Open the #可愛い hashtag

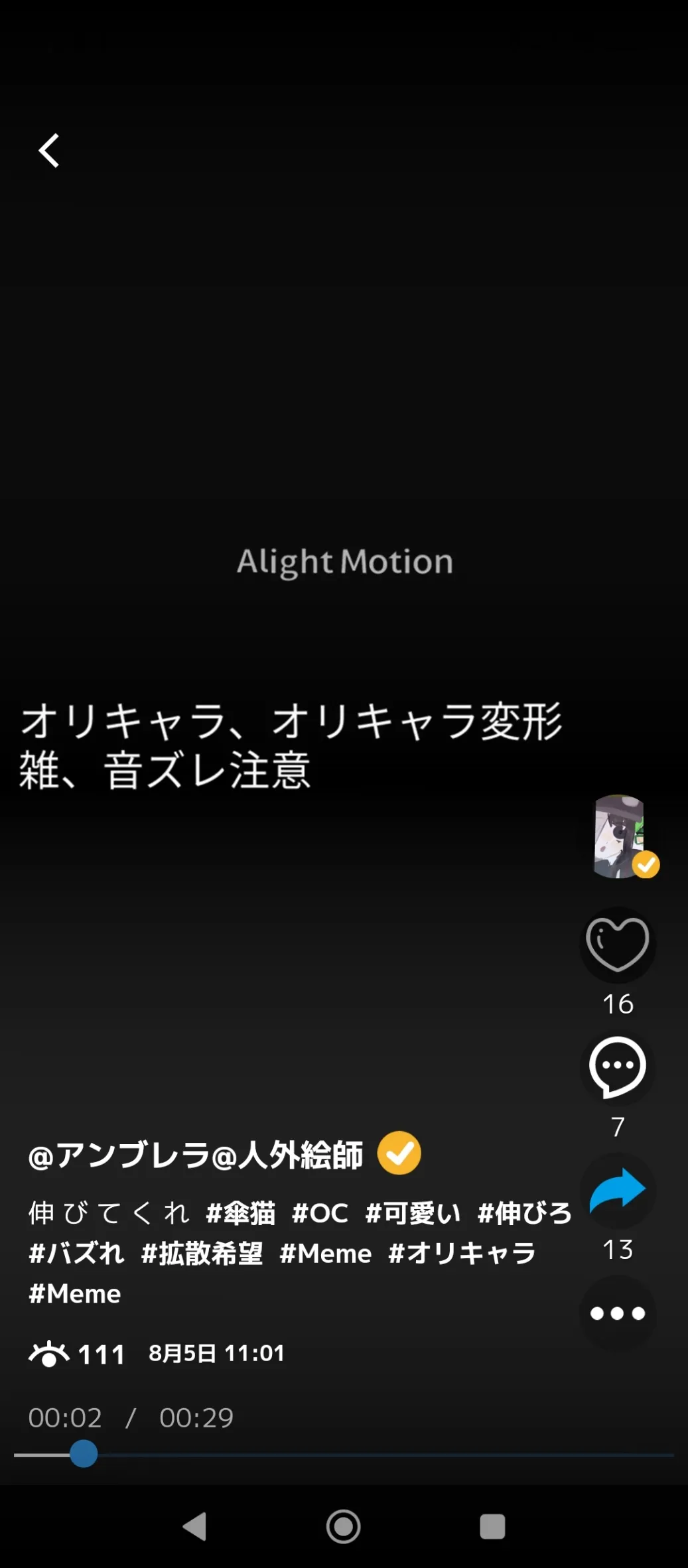tap(413, 1213)
